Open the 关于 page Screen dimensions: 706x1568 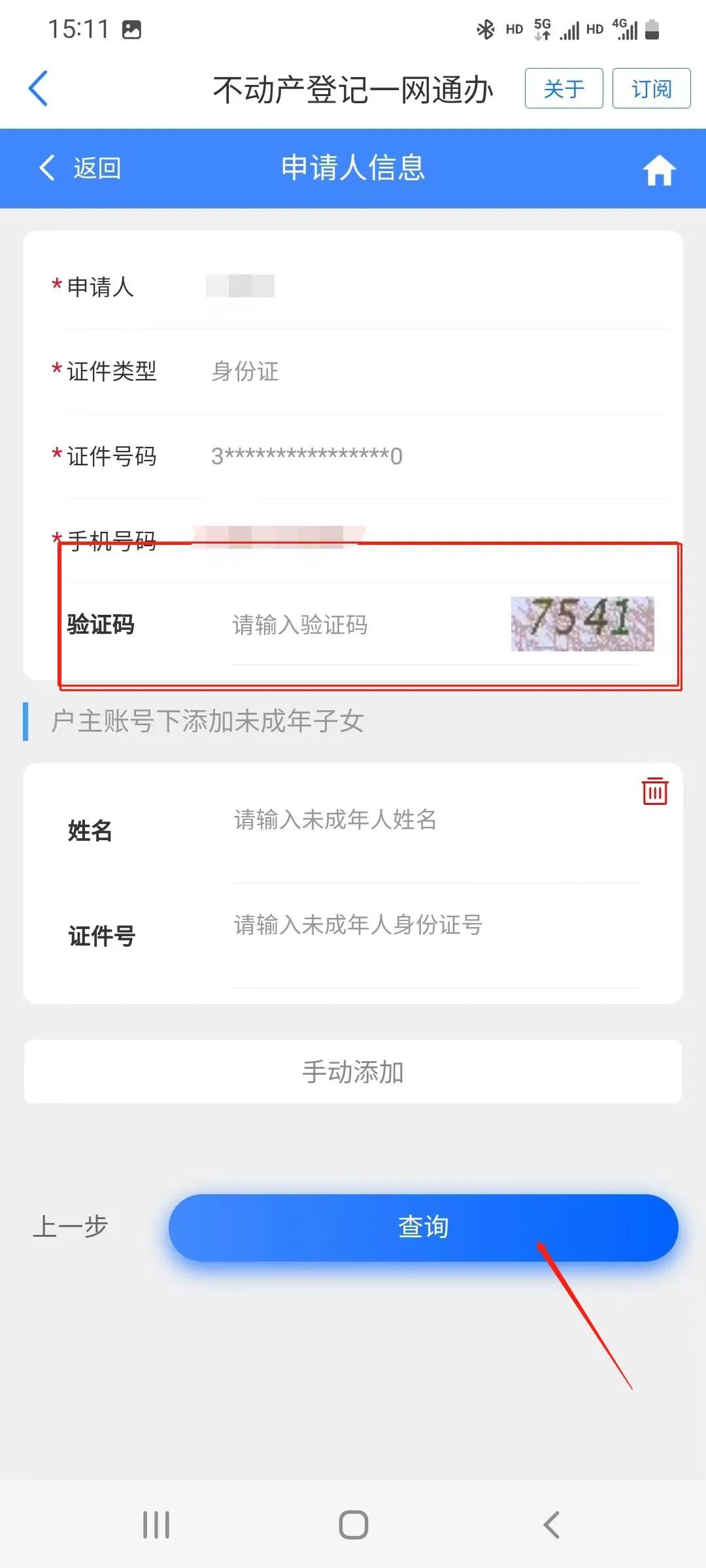(563, 88)
